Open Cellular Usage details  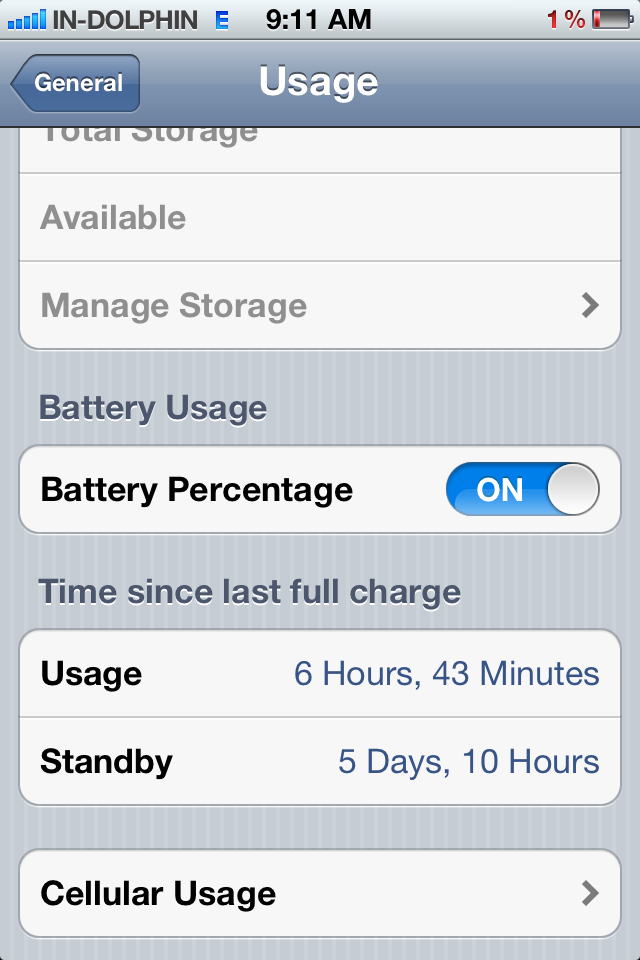pos(320,893)
